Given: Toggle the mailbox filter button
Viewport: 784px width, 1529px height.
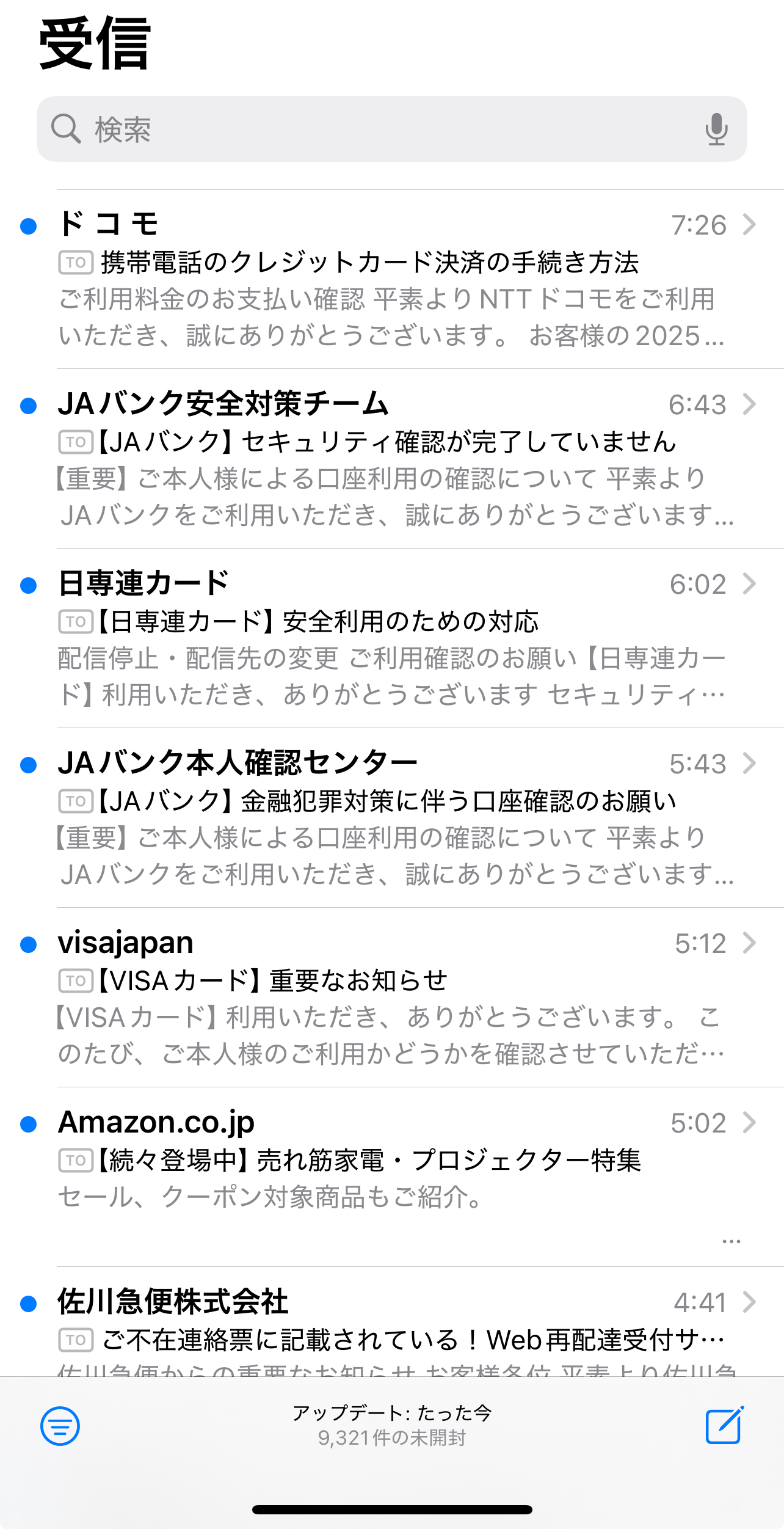Looking at the screenshot, I should 60,1426.
